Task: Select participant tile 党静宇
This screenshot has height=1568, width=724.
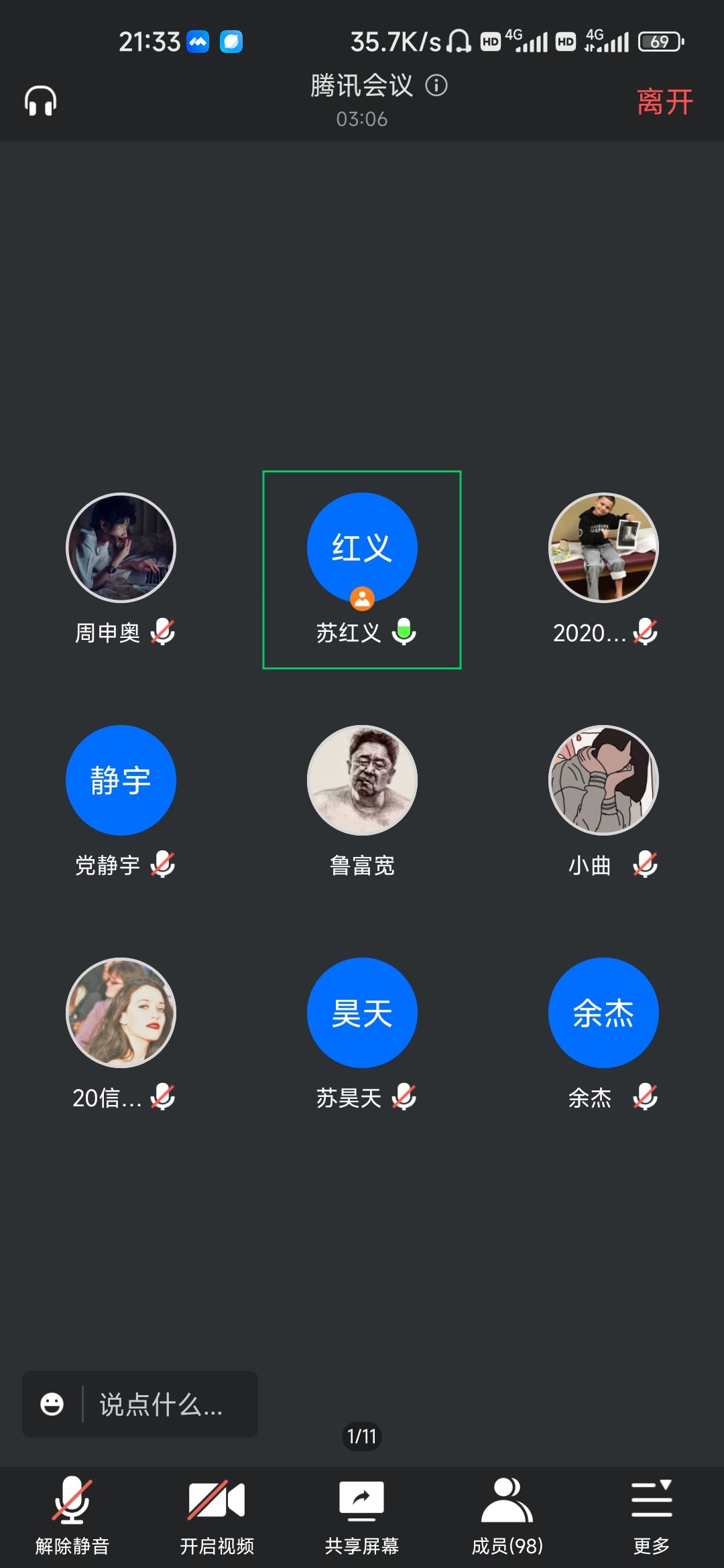Action: point(121,780)
